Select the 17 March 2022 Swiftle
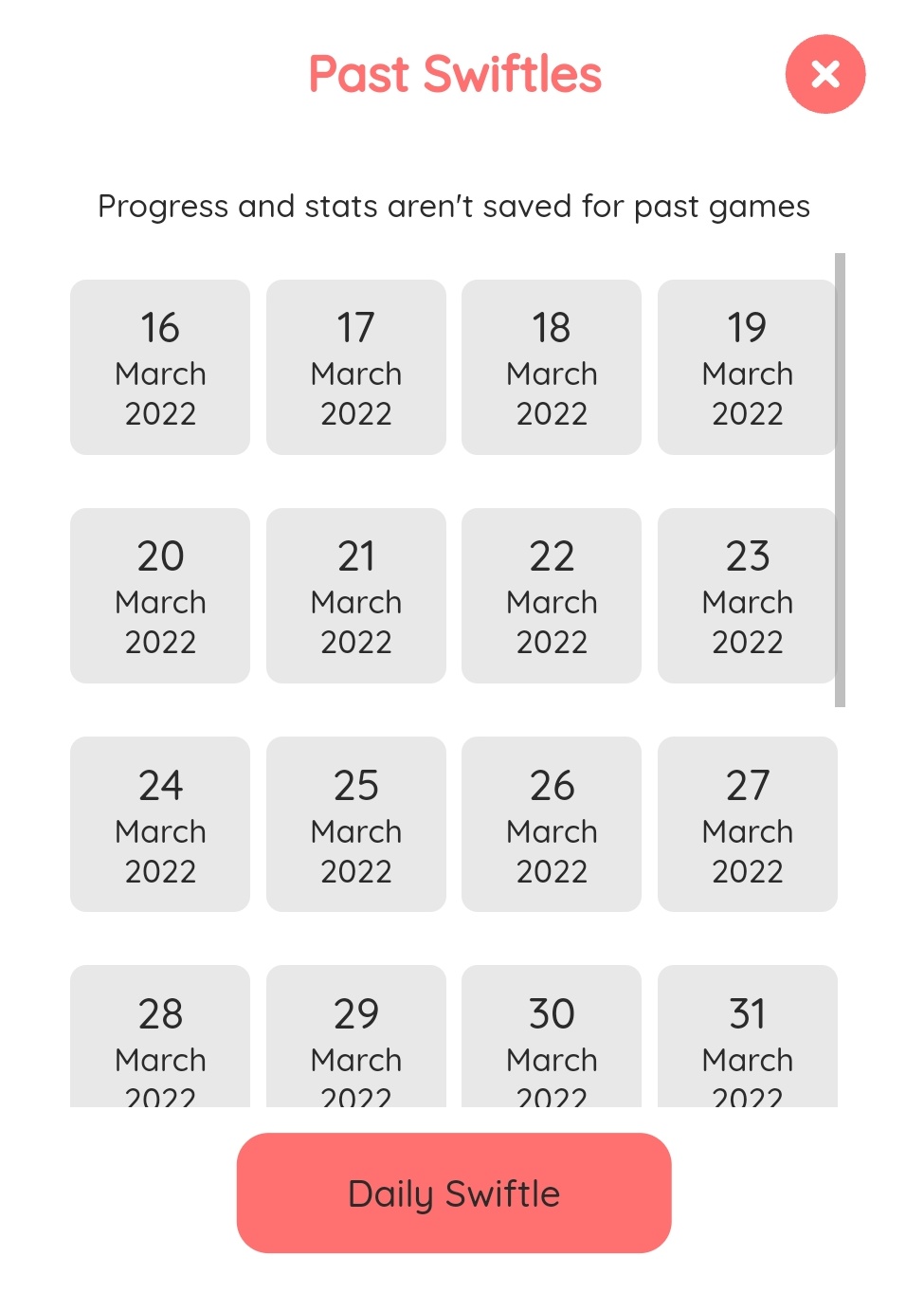This screenshot has width=924, height=1311. tap(355, 368)
